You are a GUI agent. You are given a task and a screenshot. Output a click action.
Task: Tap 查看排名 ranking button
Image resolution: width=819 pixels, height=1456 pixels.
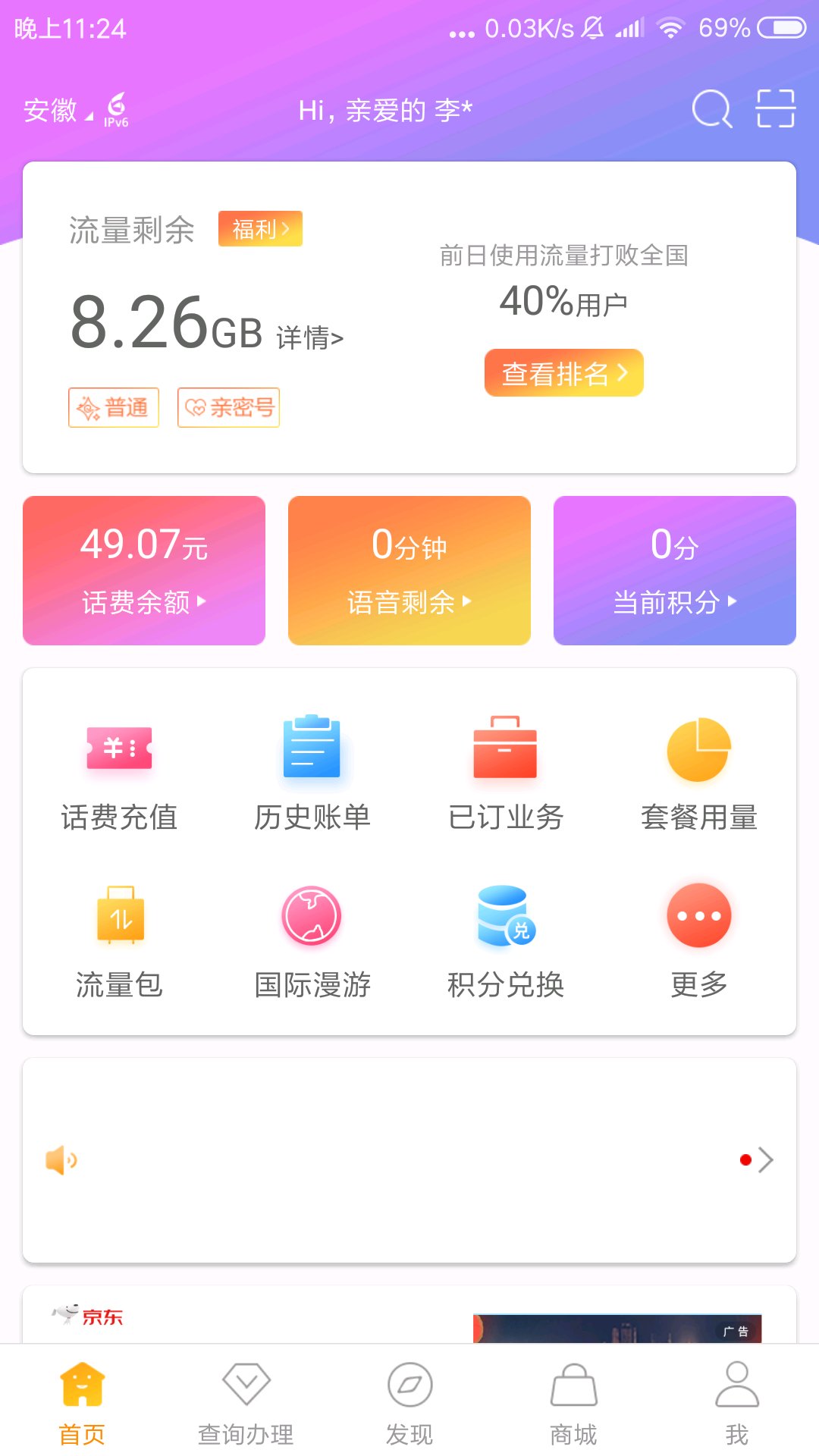coord(563,373)
